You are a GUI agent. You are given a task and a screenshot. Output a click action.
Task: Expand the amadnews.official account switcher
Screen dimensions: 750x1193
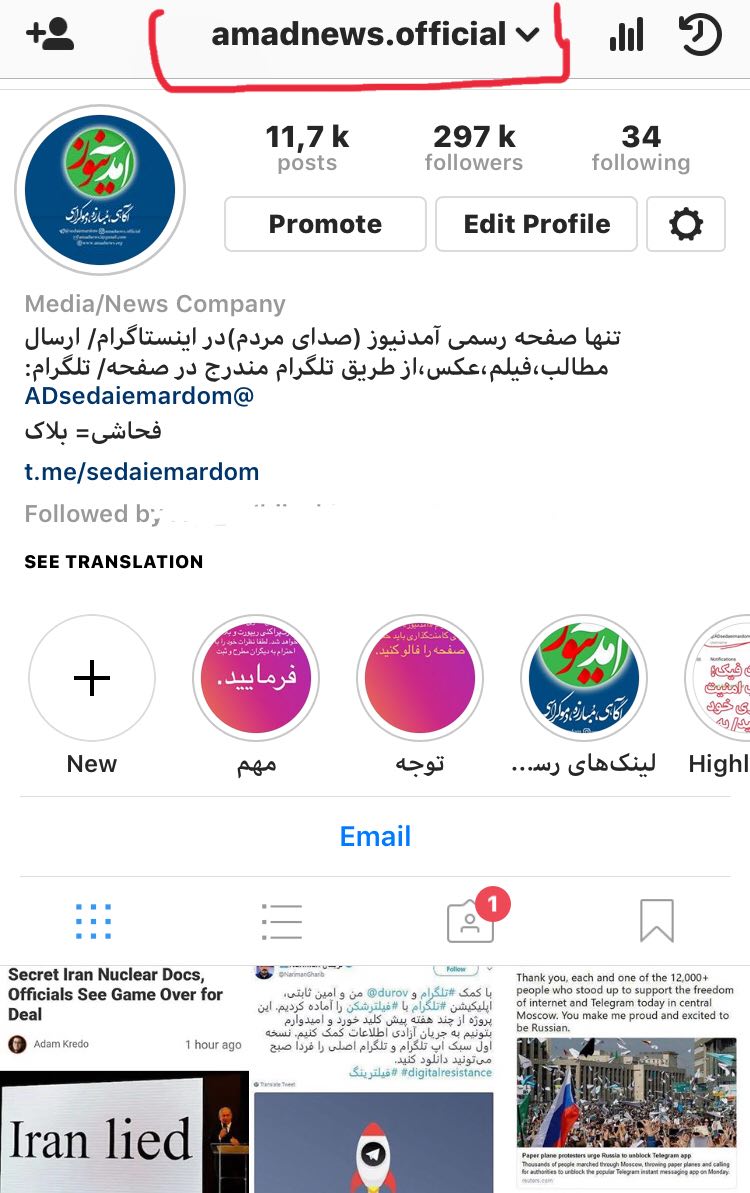[x=375, y=35]
